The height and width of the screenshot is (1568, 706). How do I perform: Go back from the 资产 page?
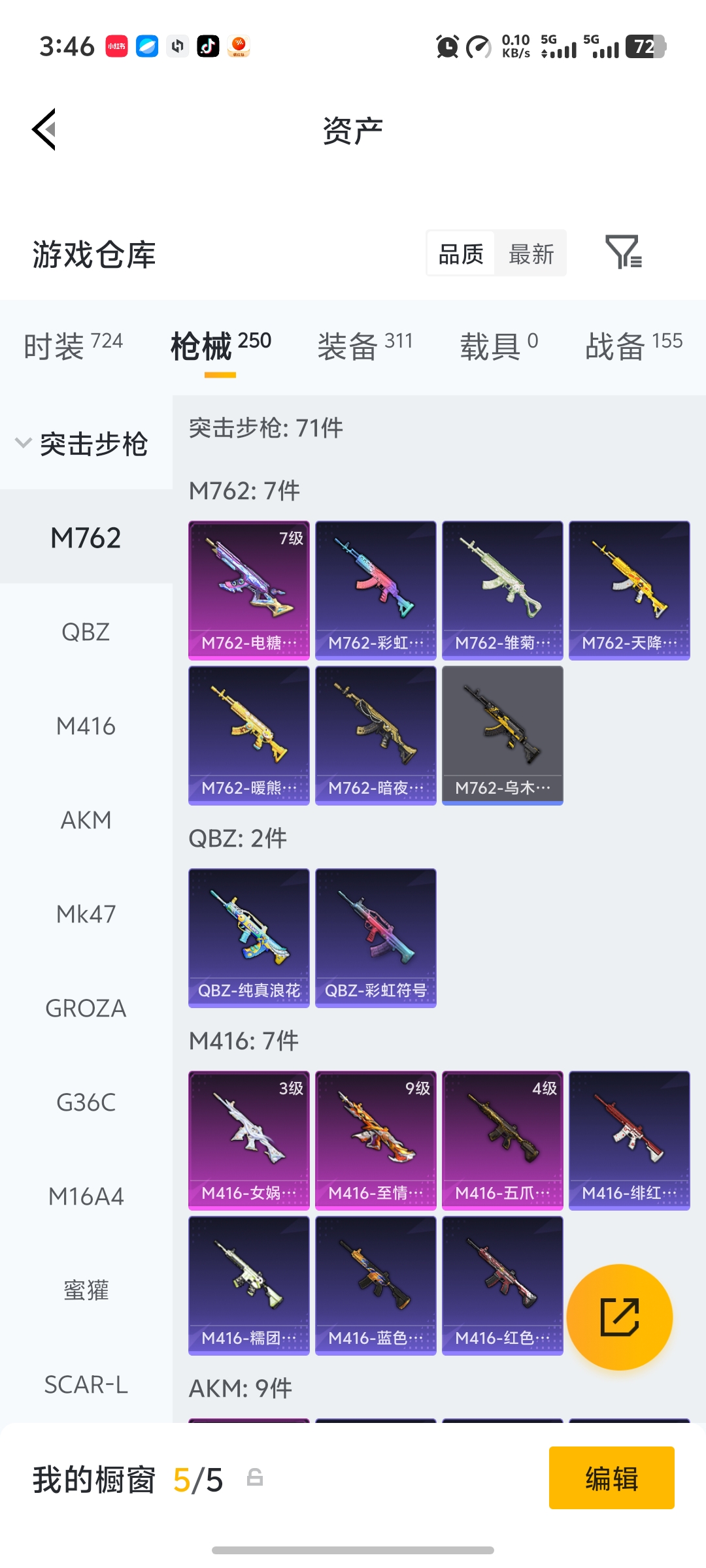pyautogui.click(x=44, y=129)
